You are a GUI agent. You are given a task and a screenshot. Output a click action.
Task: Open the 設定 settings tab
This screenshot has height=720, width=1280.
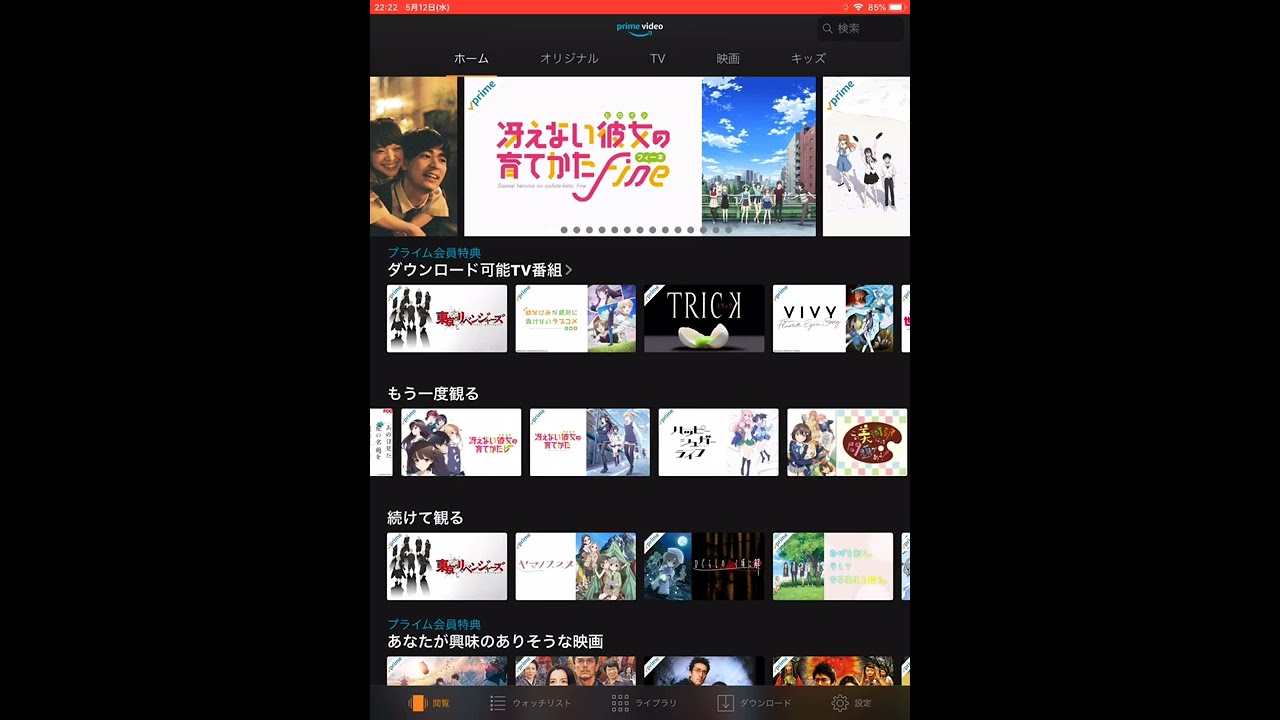click(852, 703)
